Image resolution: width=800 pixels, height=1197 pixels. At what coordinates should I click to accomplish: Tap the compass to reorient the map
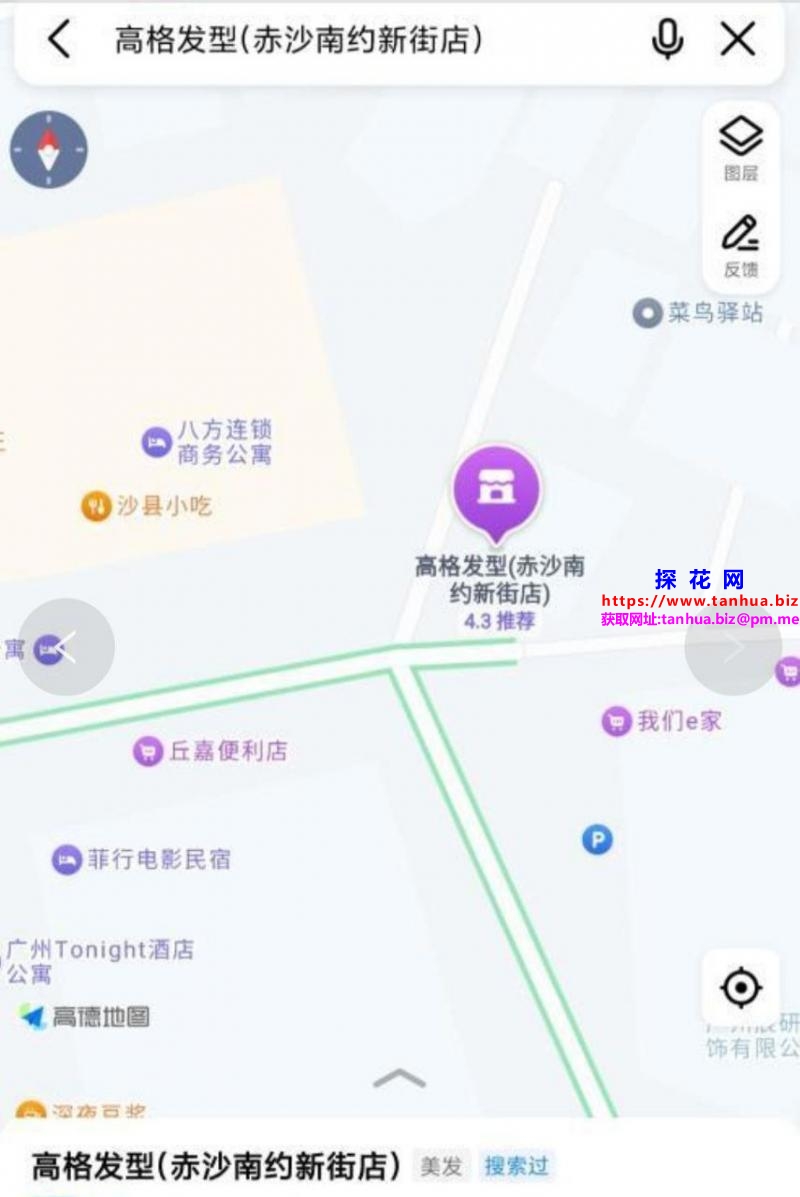pyautogui.click(x=49, y=150)
